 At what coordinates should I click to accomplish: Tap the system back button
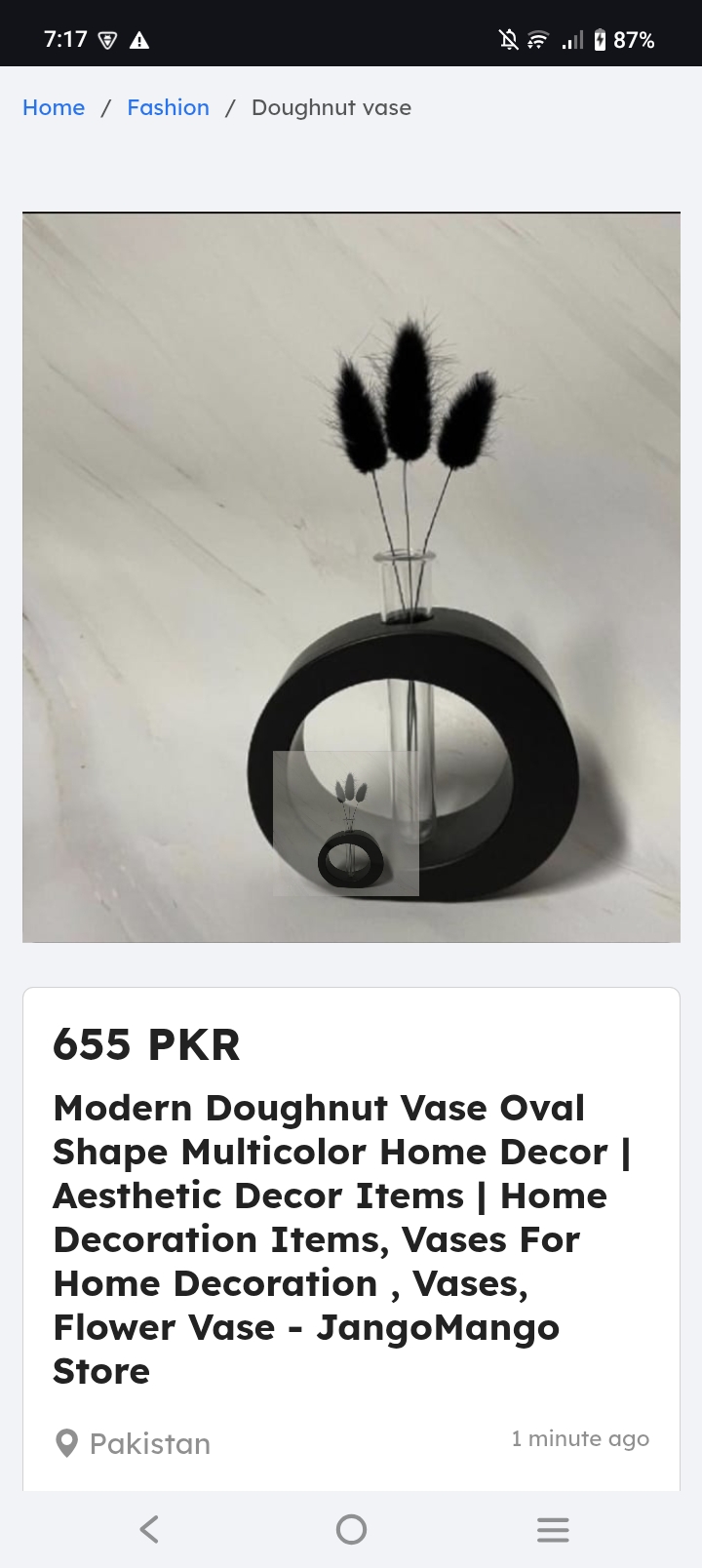(149, 1529)
